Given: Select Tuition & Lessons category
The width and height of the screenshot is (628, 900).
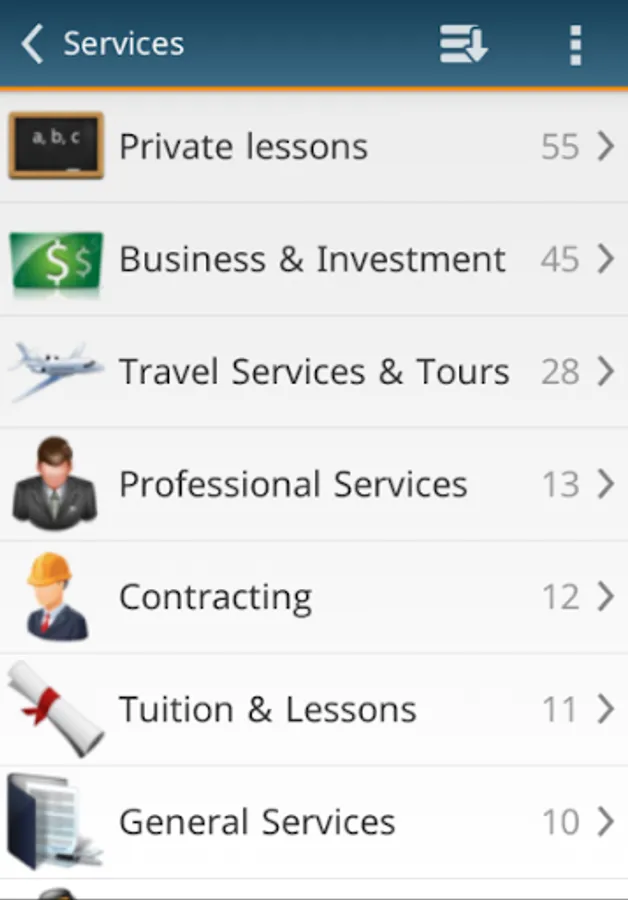Looking at the screenshot, I should (x=314, y=710).
